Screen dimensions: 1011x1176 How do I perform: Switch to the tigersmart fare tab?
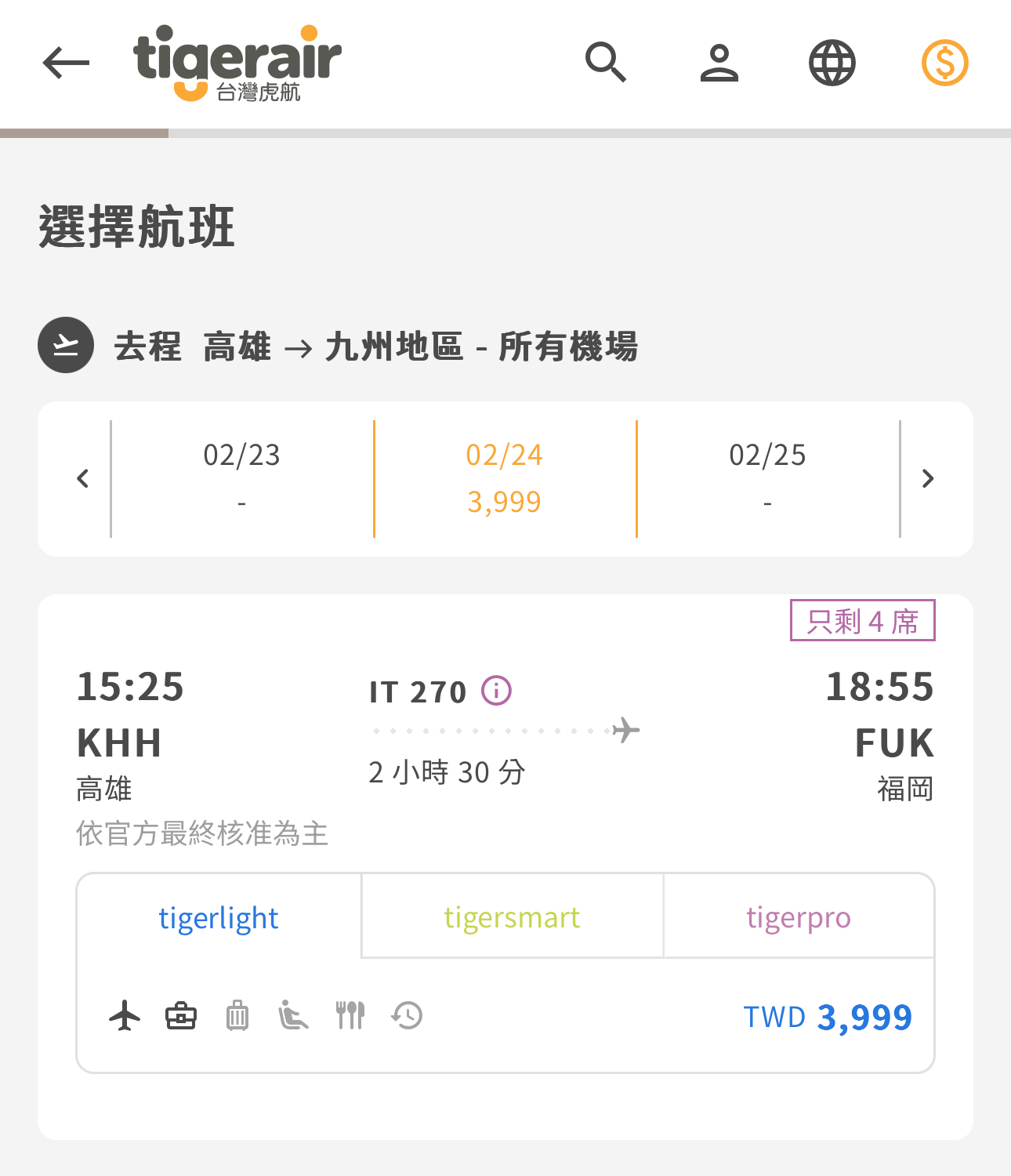pyautogui.click(x=512, y=916)
